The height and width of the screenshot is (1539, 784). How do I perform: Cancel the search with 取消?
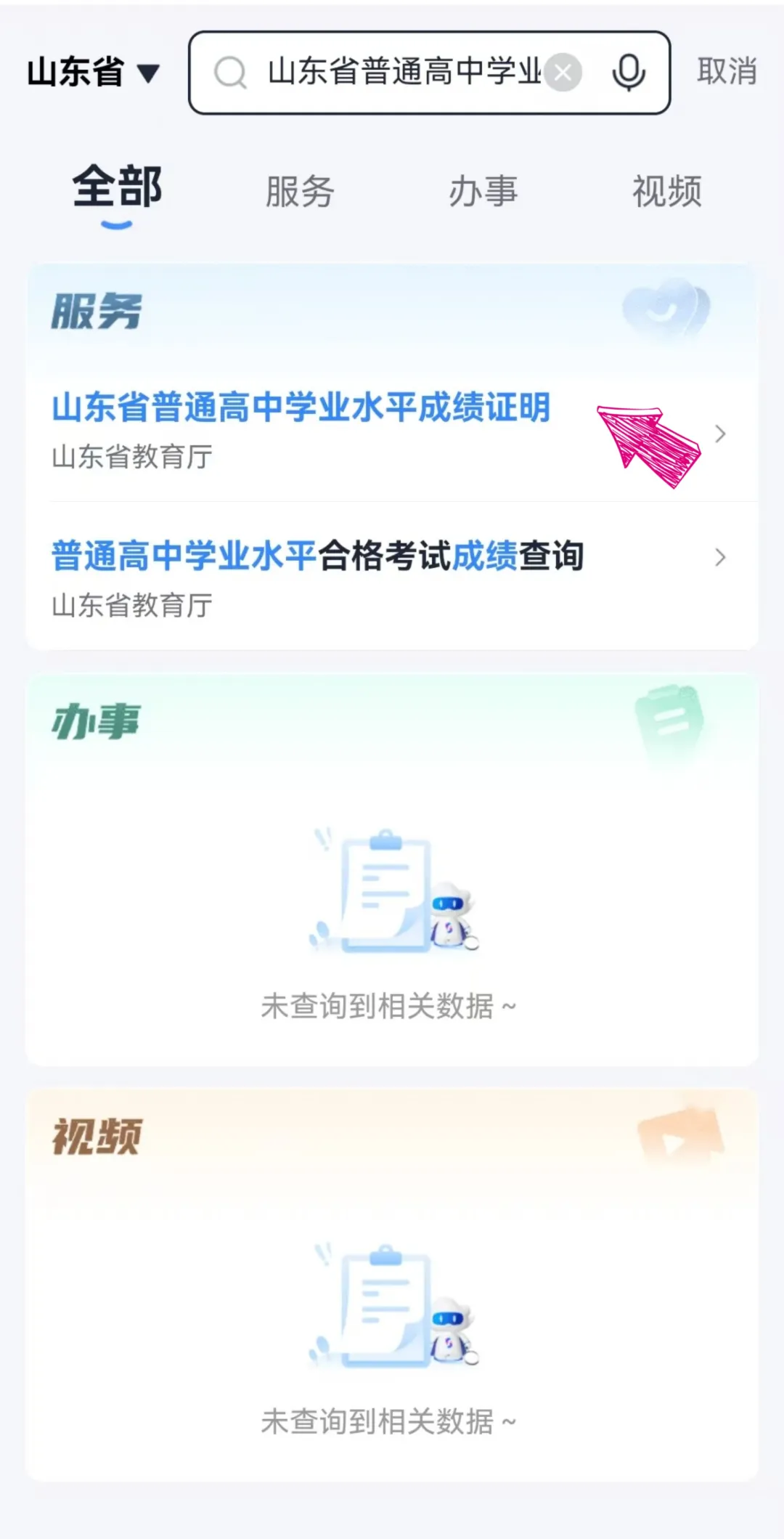tap(727, 72)
